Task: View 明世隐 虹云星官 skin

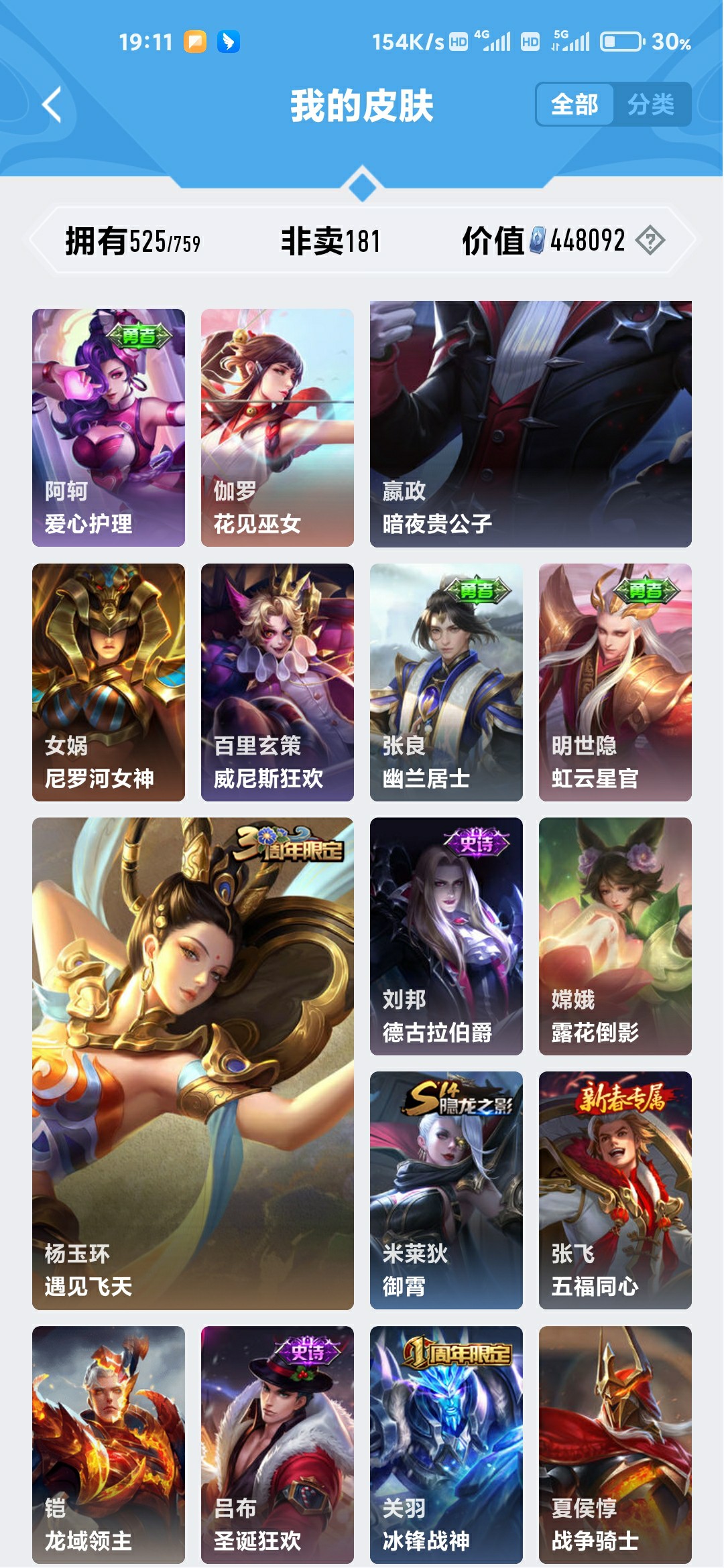Action: coord(615,681)
